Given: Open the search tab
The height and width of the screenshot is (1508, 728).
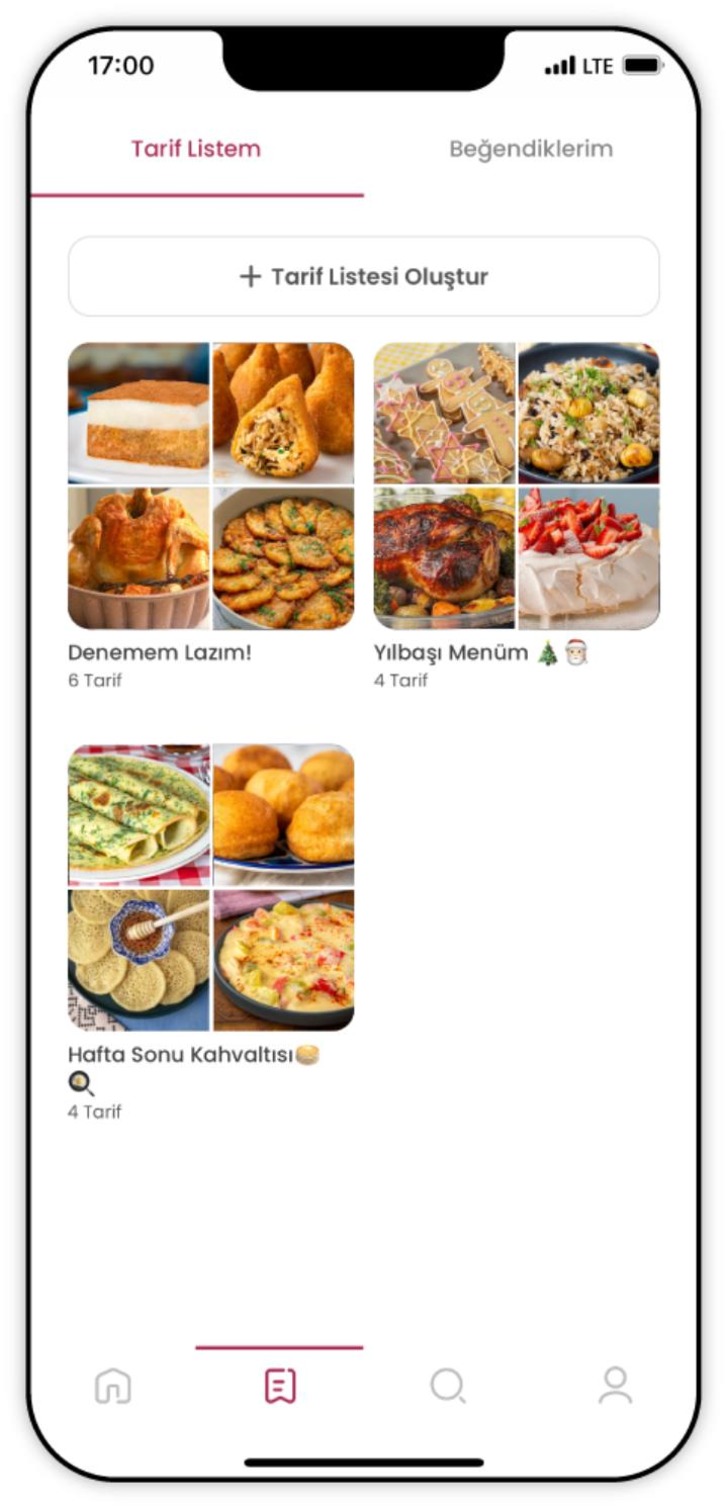Looking at the screenshot, I should coord(448,1386).
